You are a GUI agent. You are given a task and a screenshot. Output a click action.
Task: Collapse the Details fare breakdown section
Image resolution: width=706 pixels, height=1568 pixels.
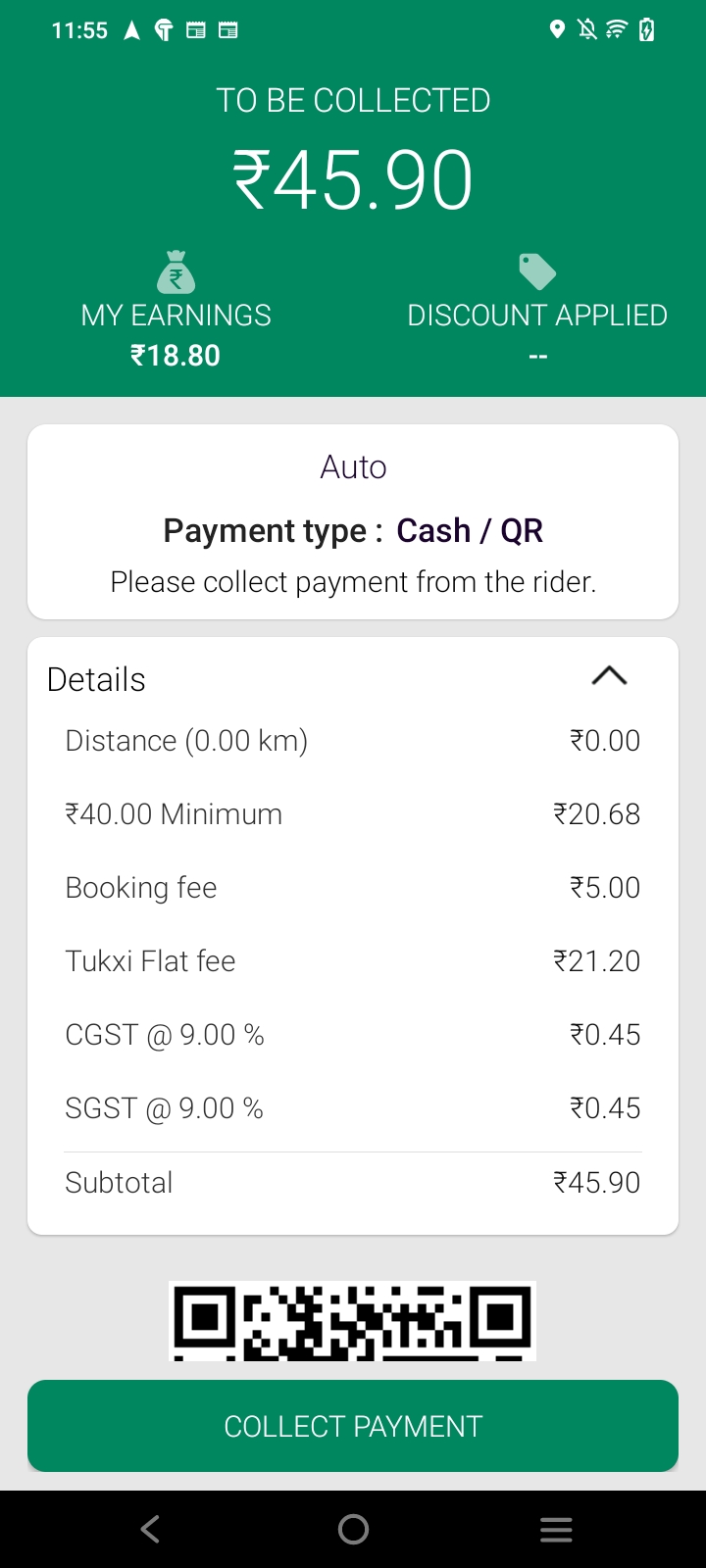pyautogui.click(x=609, y=676)
